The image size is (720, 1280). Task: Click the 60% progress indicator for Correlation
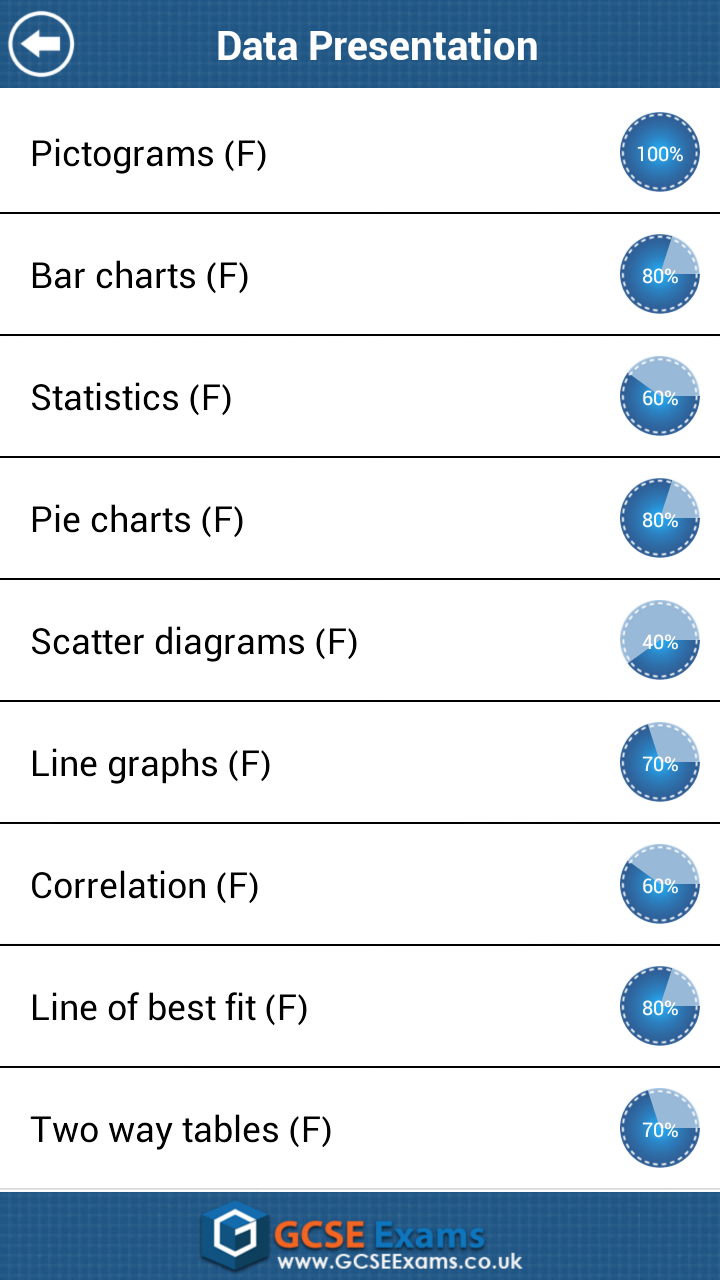tap(660, 885)
